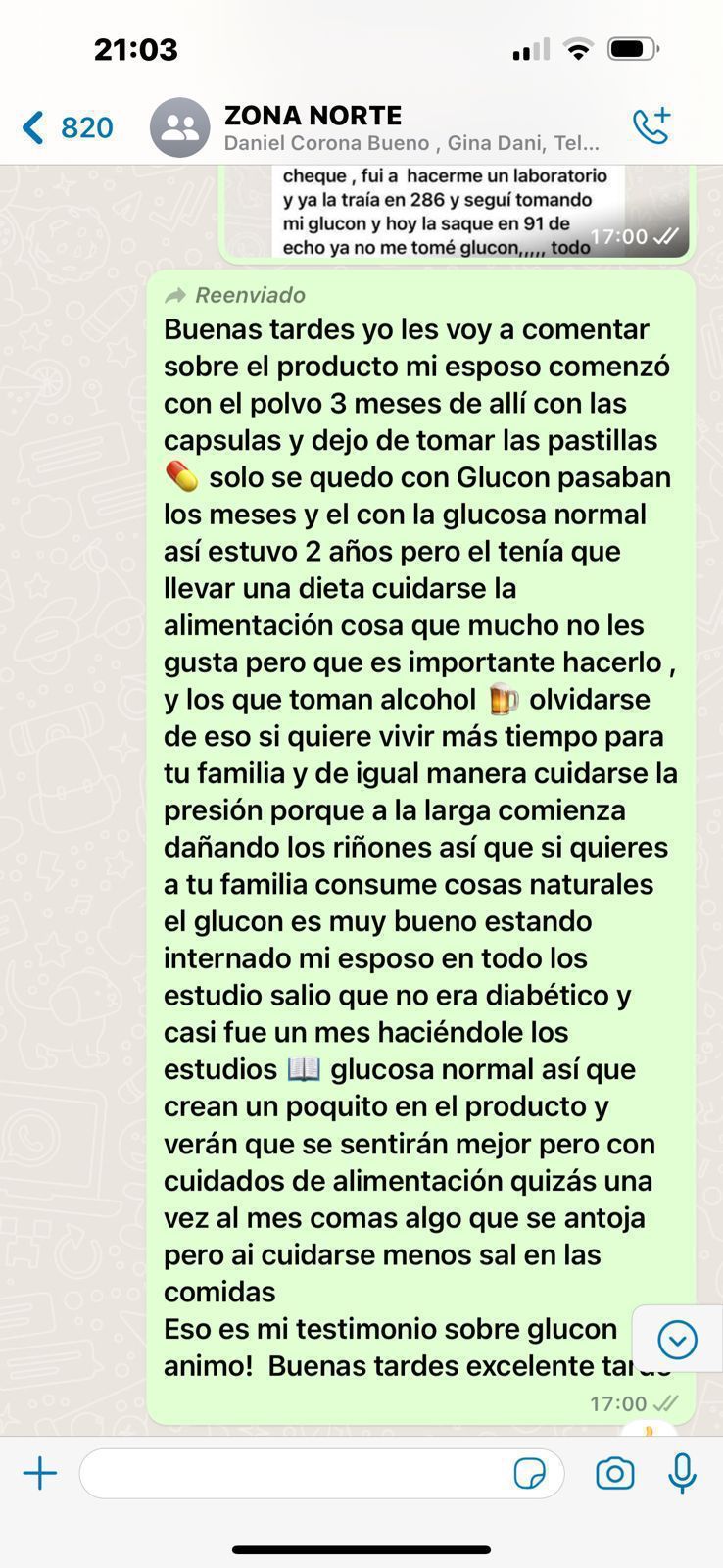The height and width of the screenshot is (1568, 723).
Task: Open the attachment plus menu
Action: (x=40, y=1473)
